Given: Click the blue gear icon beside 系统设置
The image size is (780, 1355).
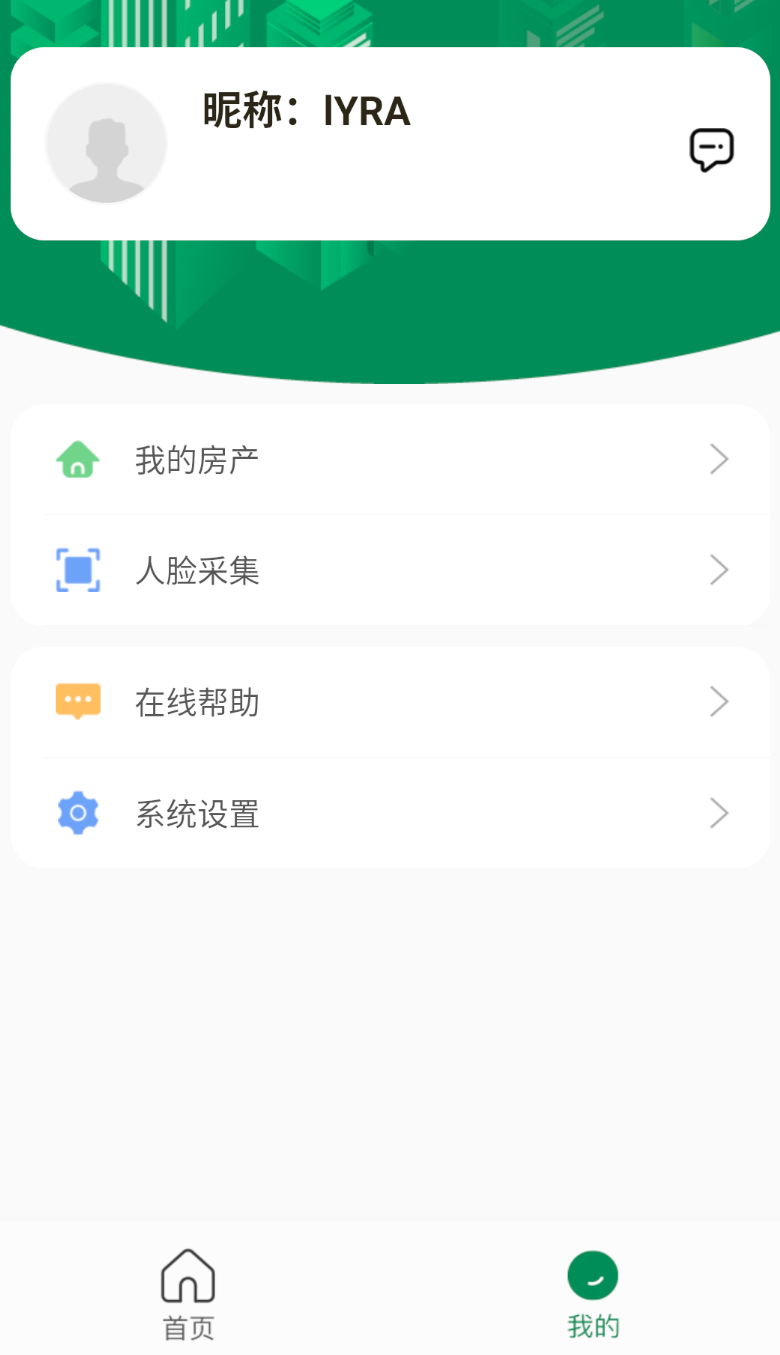Looking at the screenshot, I should (78, 813).
